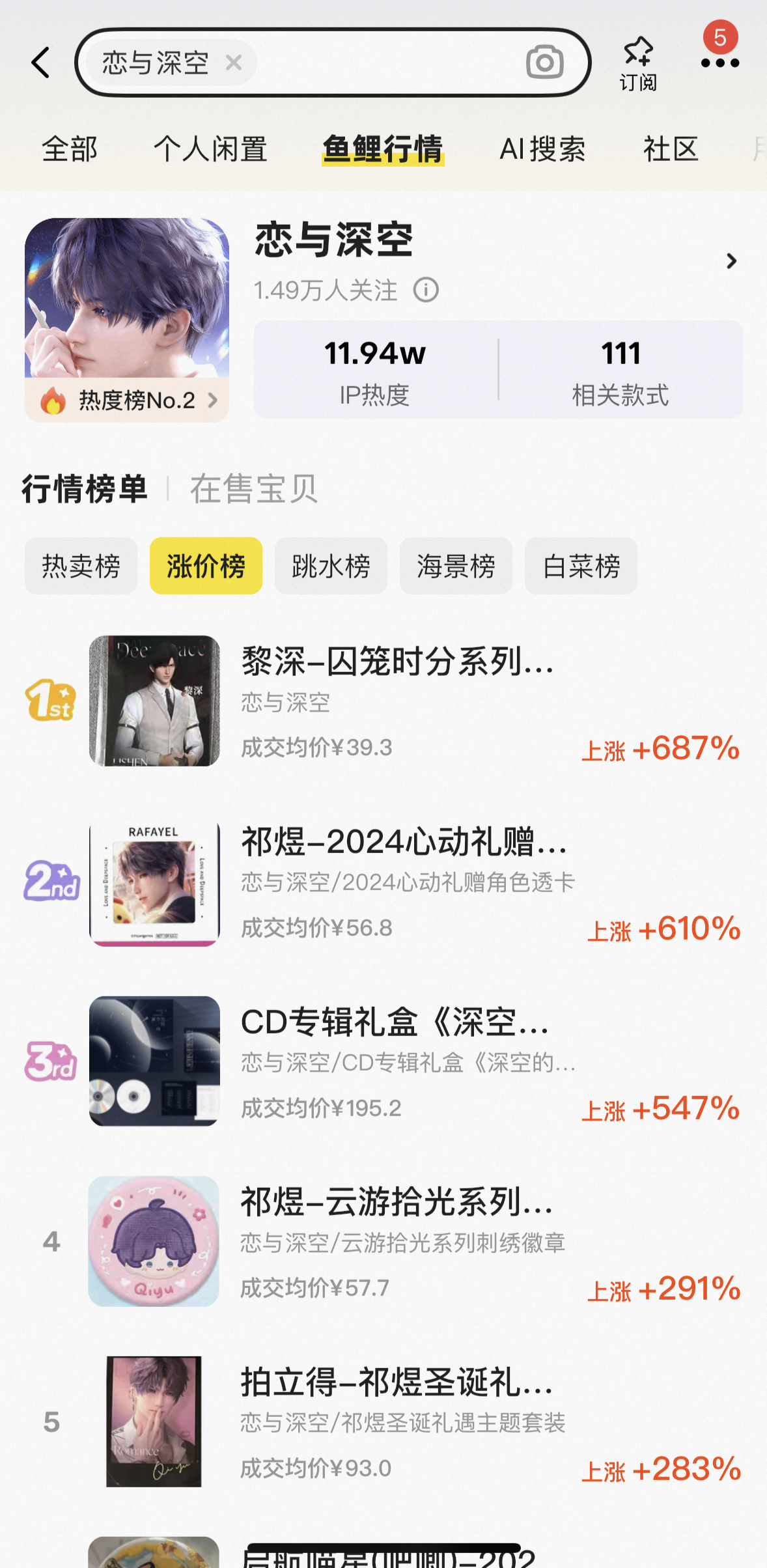Select the 海景榜 chip
This screenshot has height=1568, width=767.
click(x=456, y=565)
